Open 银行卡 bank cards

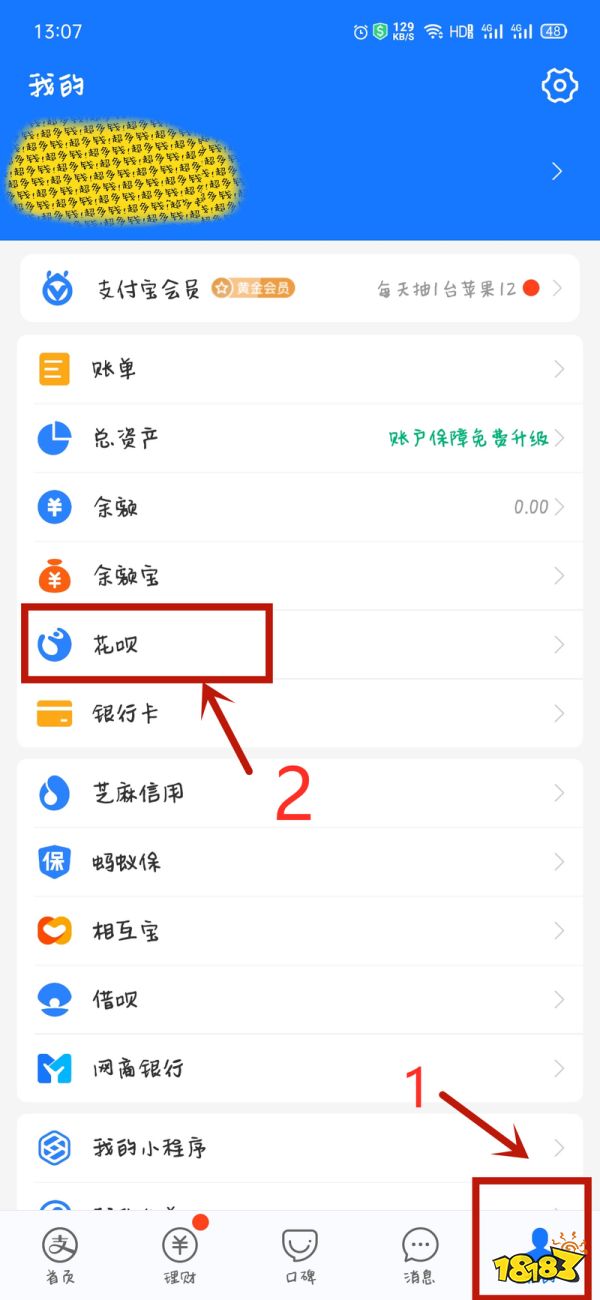(x=300, y=714)
